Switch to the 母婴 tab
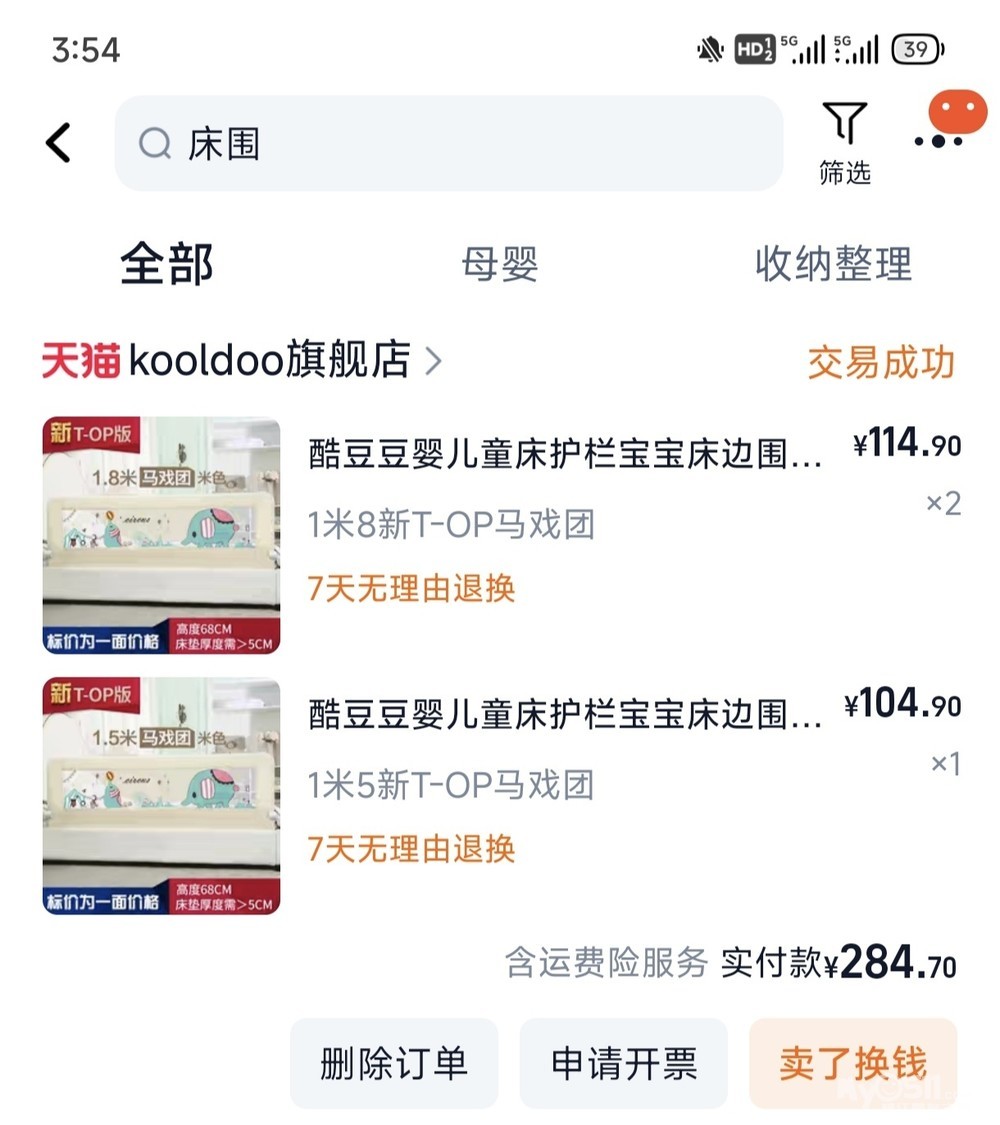Screen dimensions: 1000x1125 pos(499,265)
